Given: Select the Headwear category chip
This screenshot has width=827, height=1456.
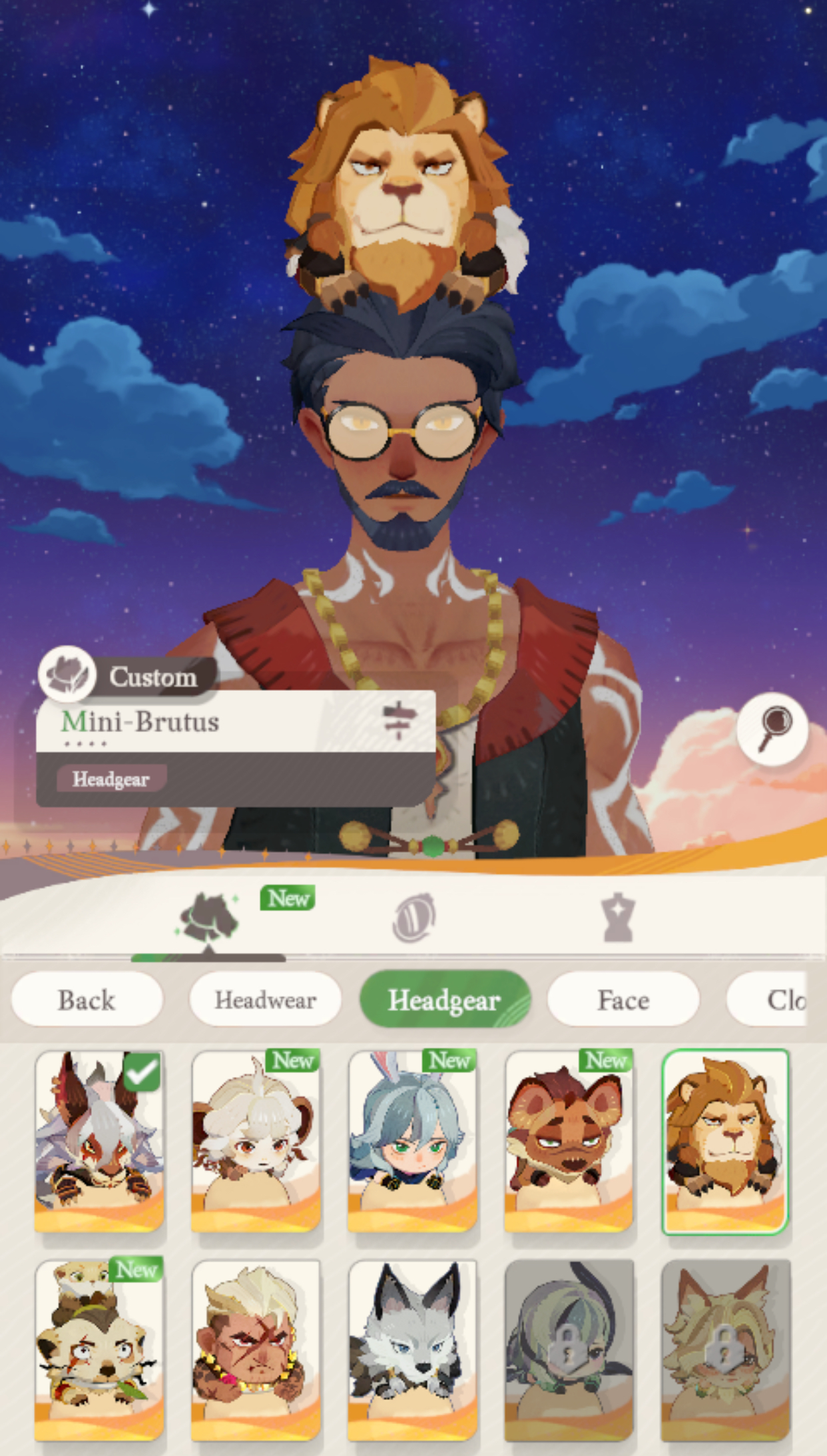Looking at the screenshot, I should (265, 999).
